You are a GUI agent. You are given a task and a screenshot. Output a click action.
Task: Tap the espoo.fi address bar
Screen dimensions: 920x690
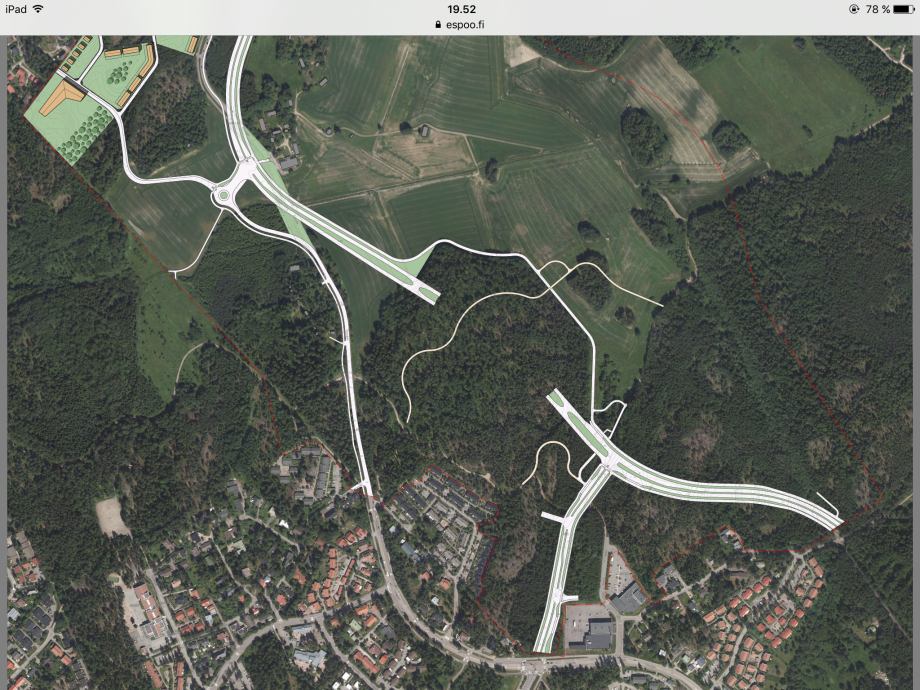[460, 23]
